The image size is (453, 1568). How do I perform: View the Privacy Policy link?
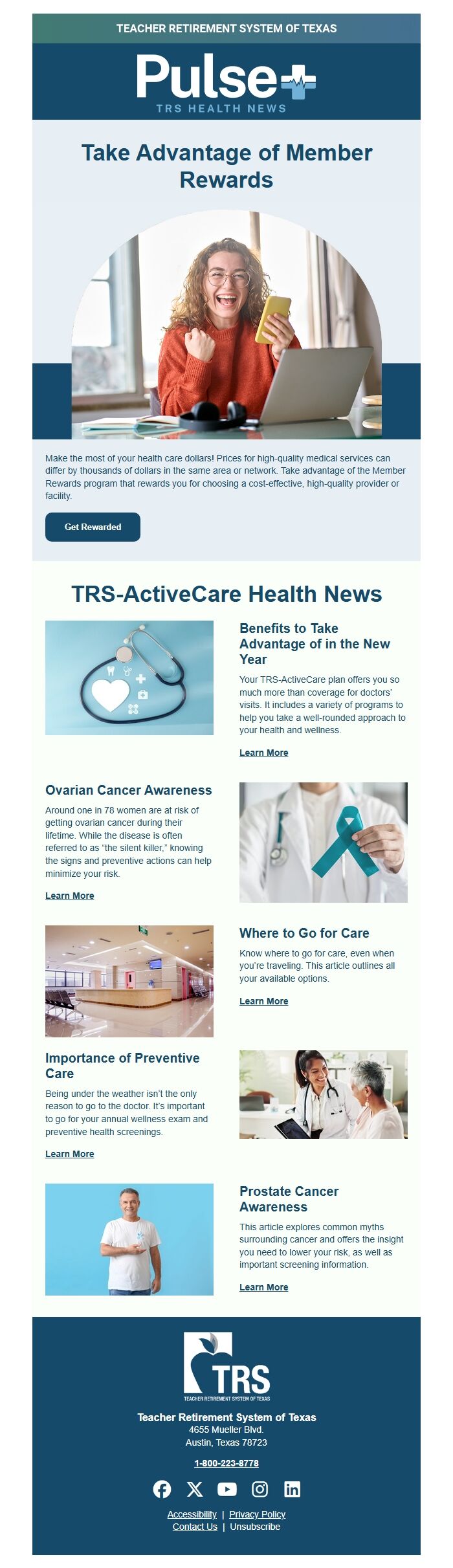tap(257, 1514)
